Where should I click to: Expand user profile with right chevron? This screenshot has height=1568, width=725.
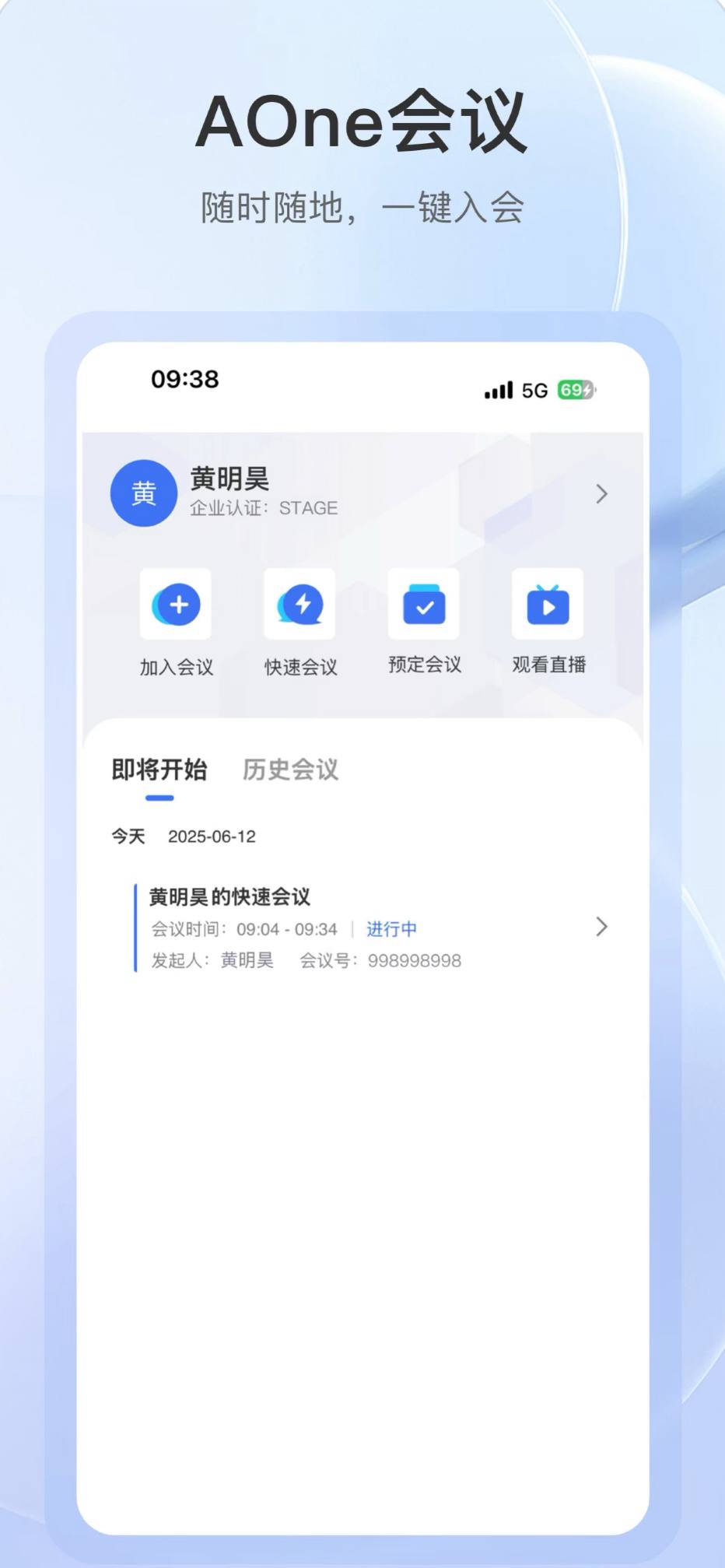click(601, 493)
